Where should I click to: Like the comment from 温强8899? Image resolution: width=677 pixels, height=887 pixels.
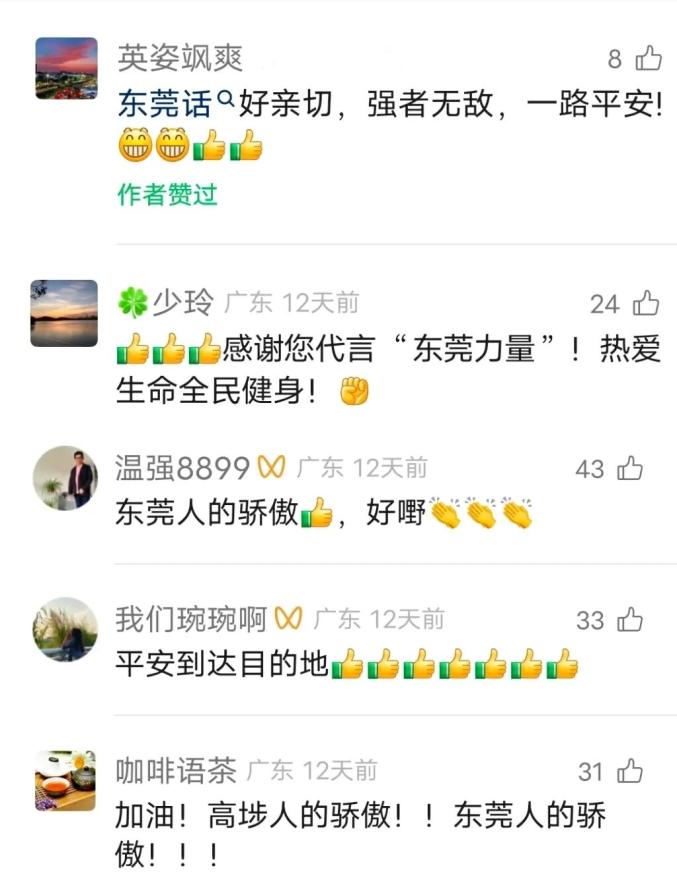click(x=630, y=468)
